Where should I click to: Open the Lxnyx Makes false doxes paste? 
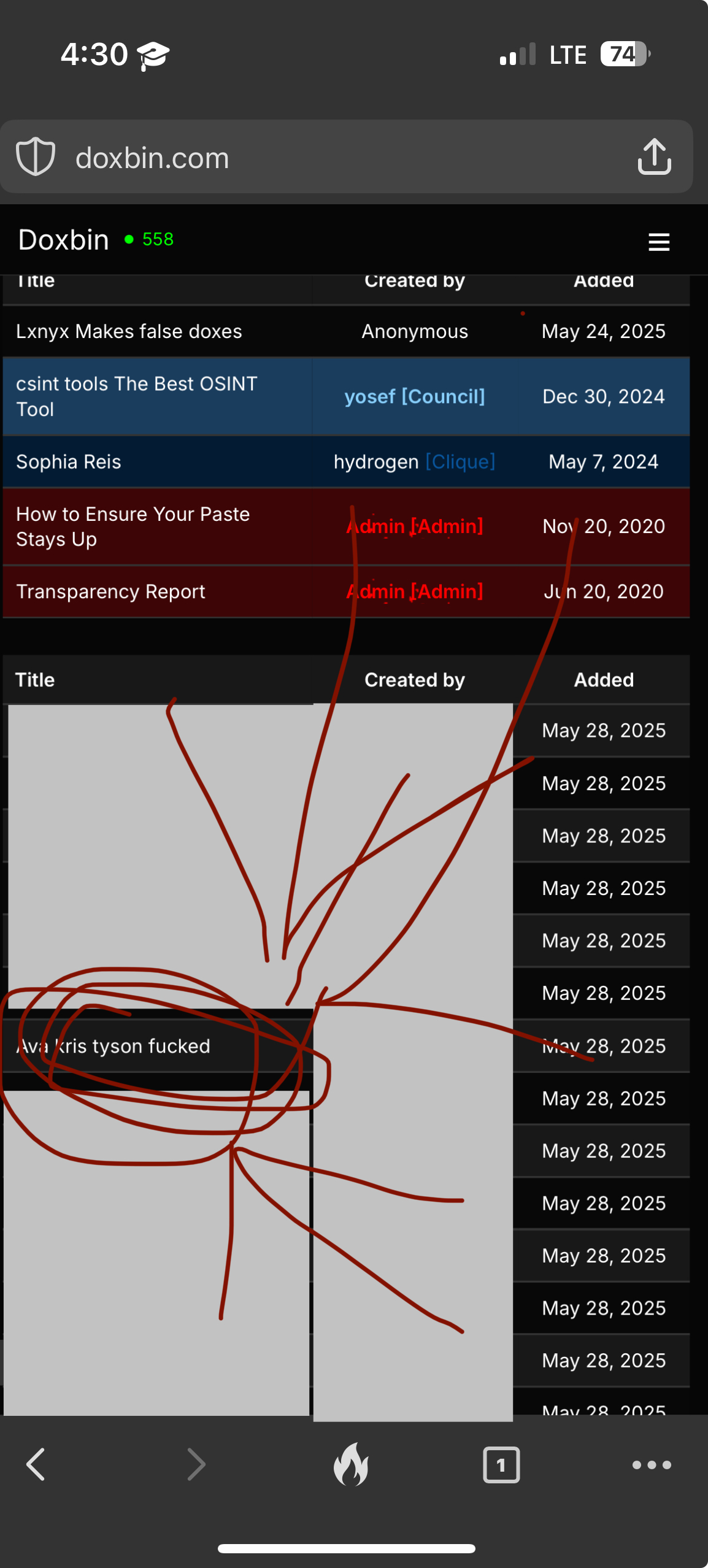(129, 331)
